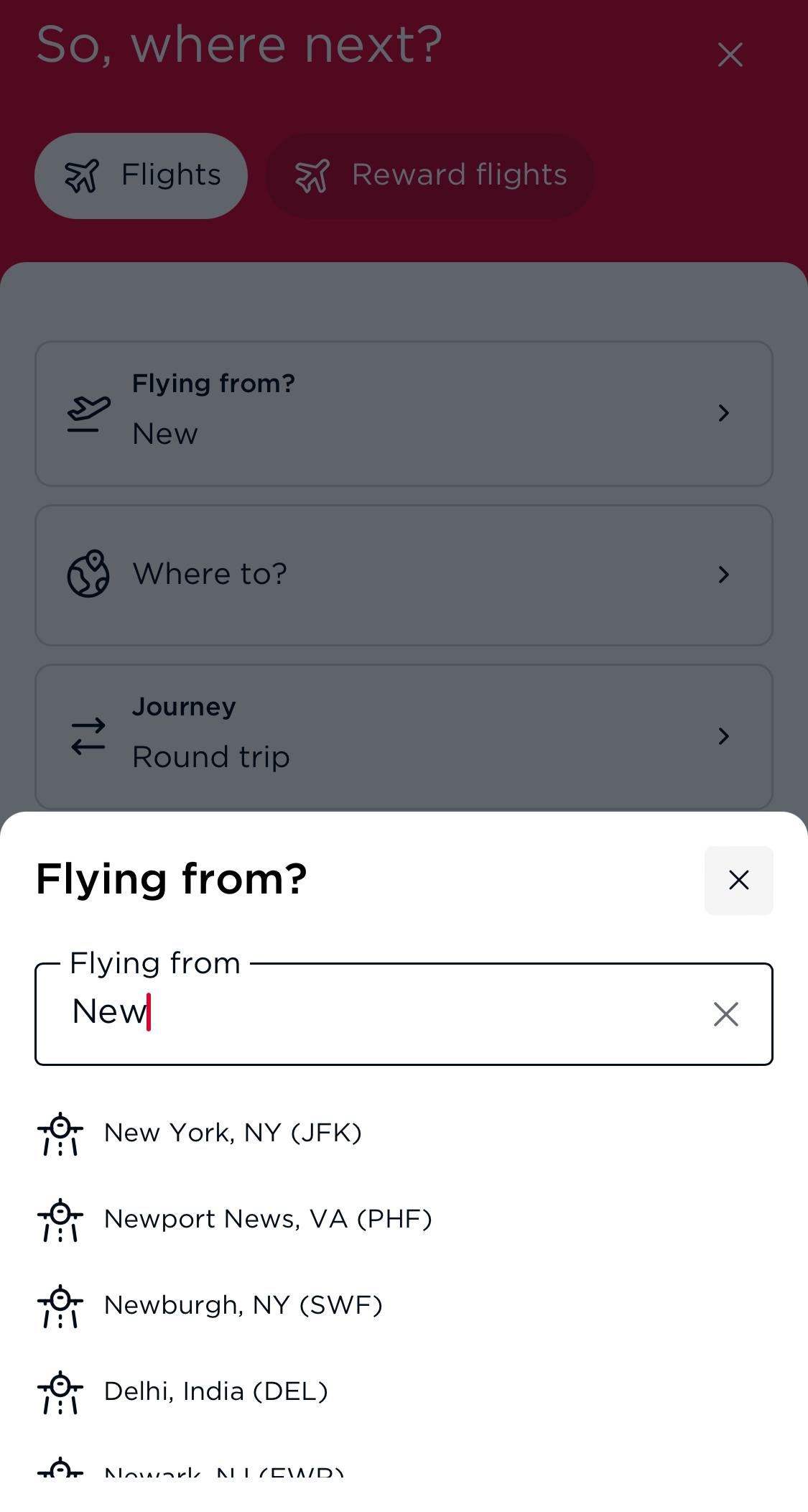Screen dimensions: 808x1512
Task: Click the airport icon next to Newburgh, NY
Action: point(61,1305)
